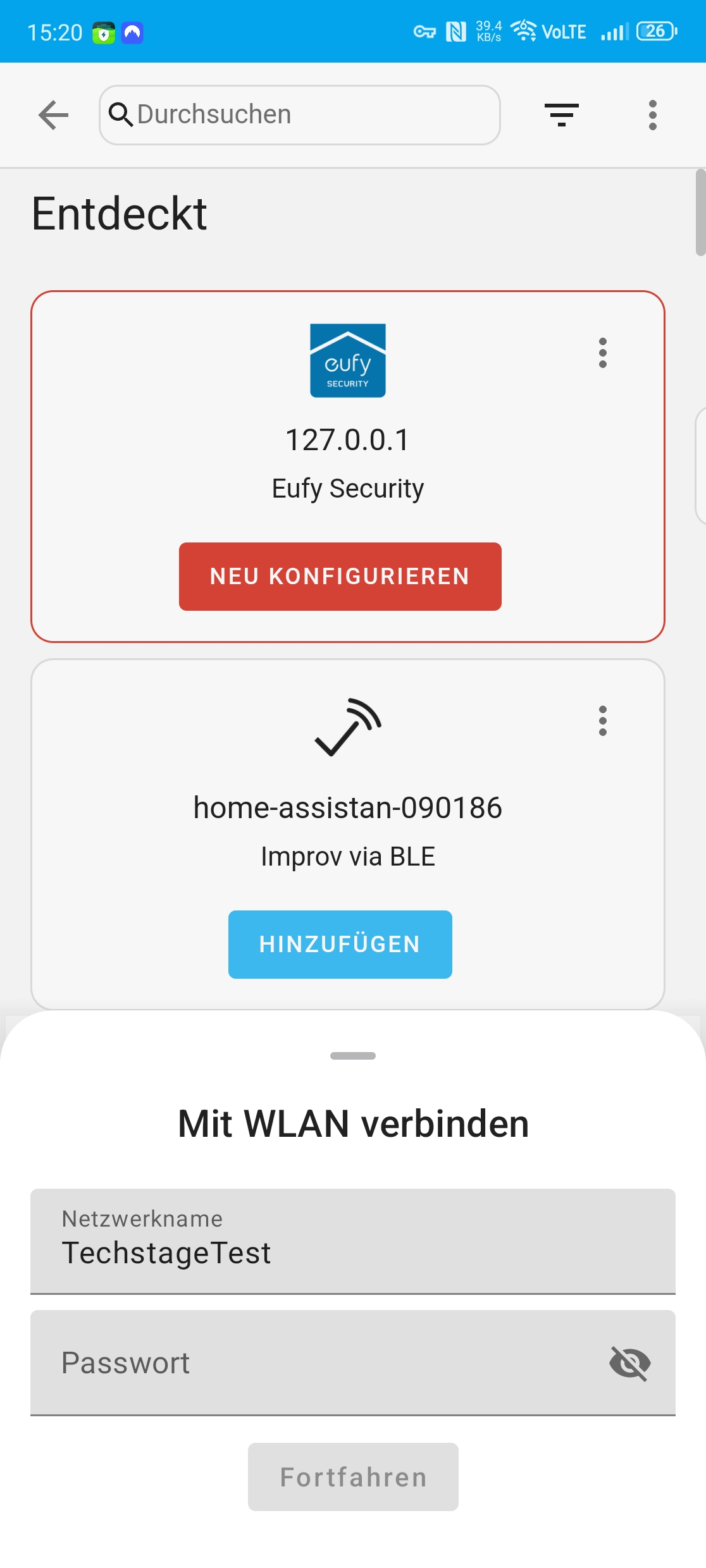Tap the bottom sheet drag handle
This screenshot has height=1568, width=706.
click(x=353, y=1056)
